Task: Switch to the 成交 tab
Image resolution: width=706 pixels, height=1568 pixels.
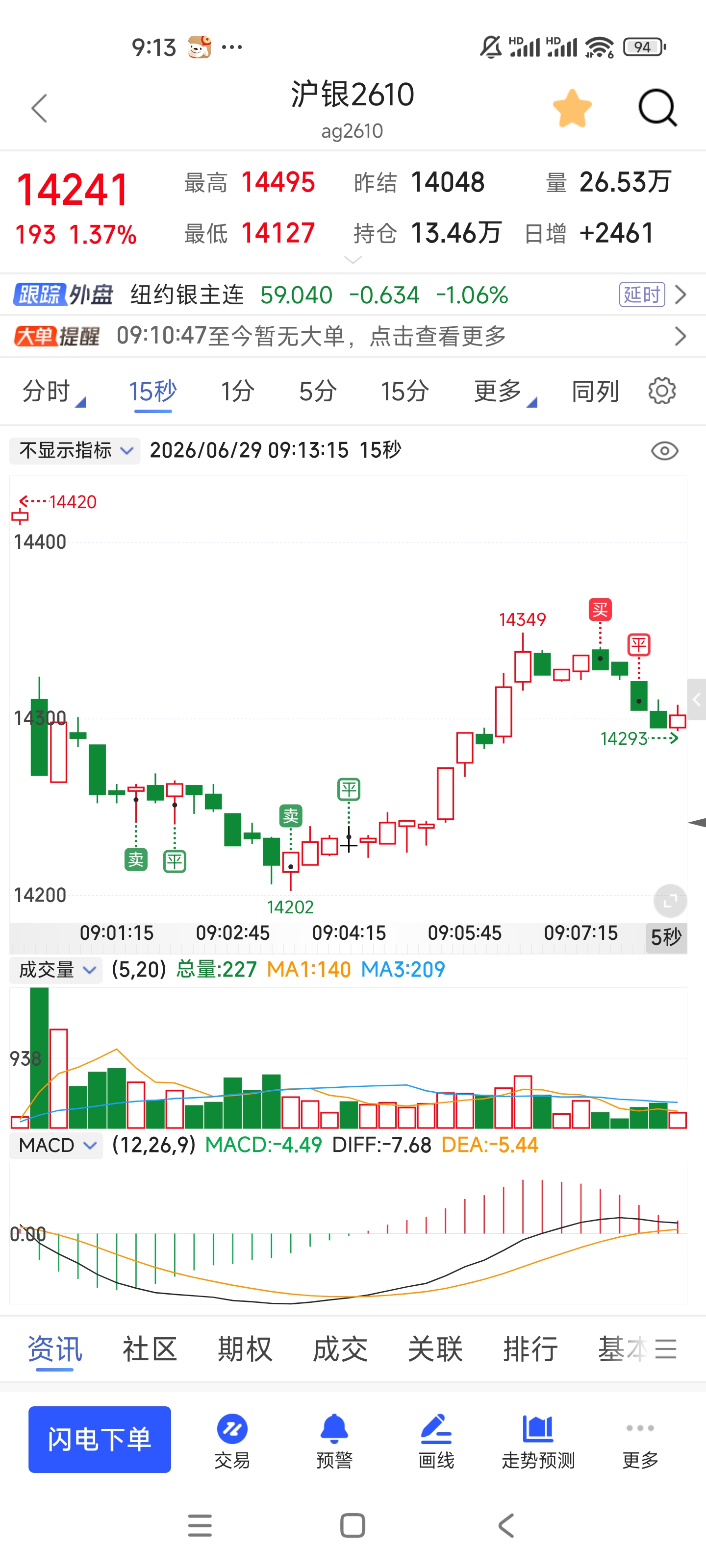Action: point(340,1349)
